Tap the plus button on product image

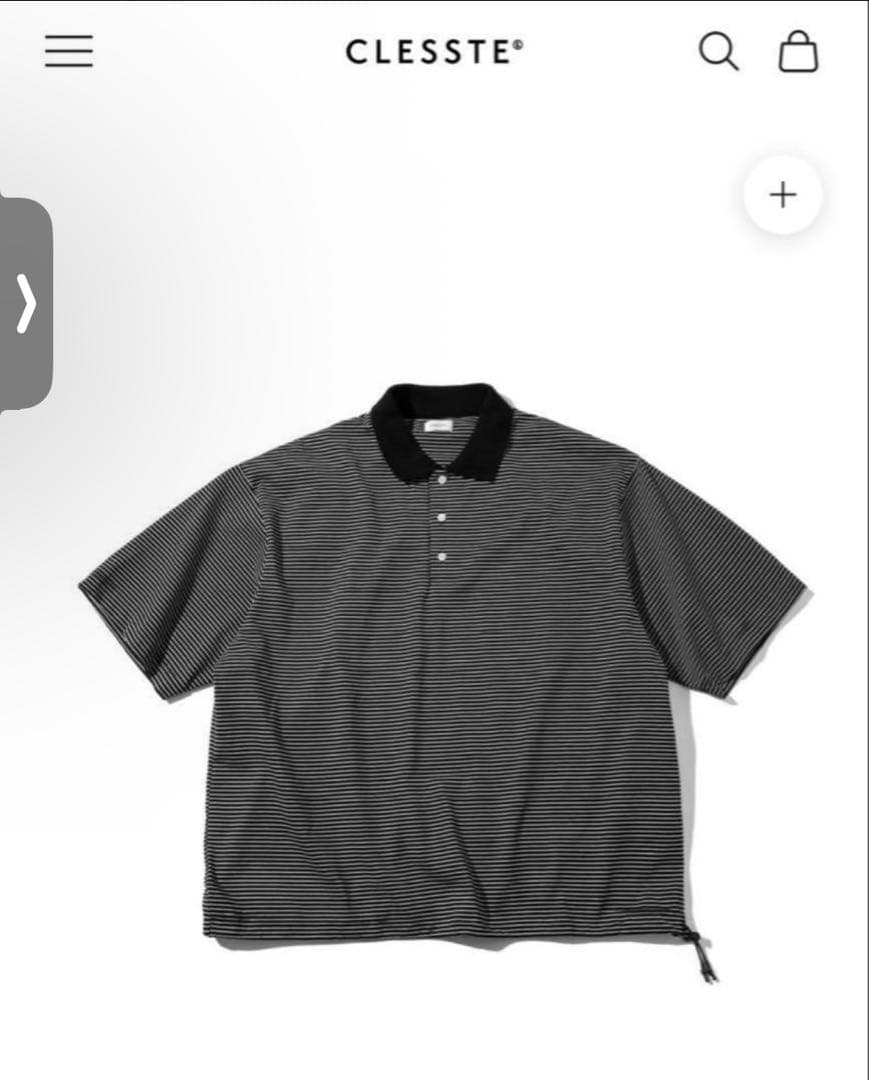pyautogui.click(x=782, y=195)
